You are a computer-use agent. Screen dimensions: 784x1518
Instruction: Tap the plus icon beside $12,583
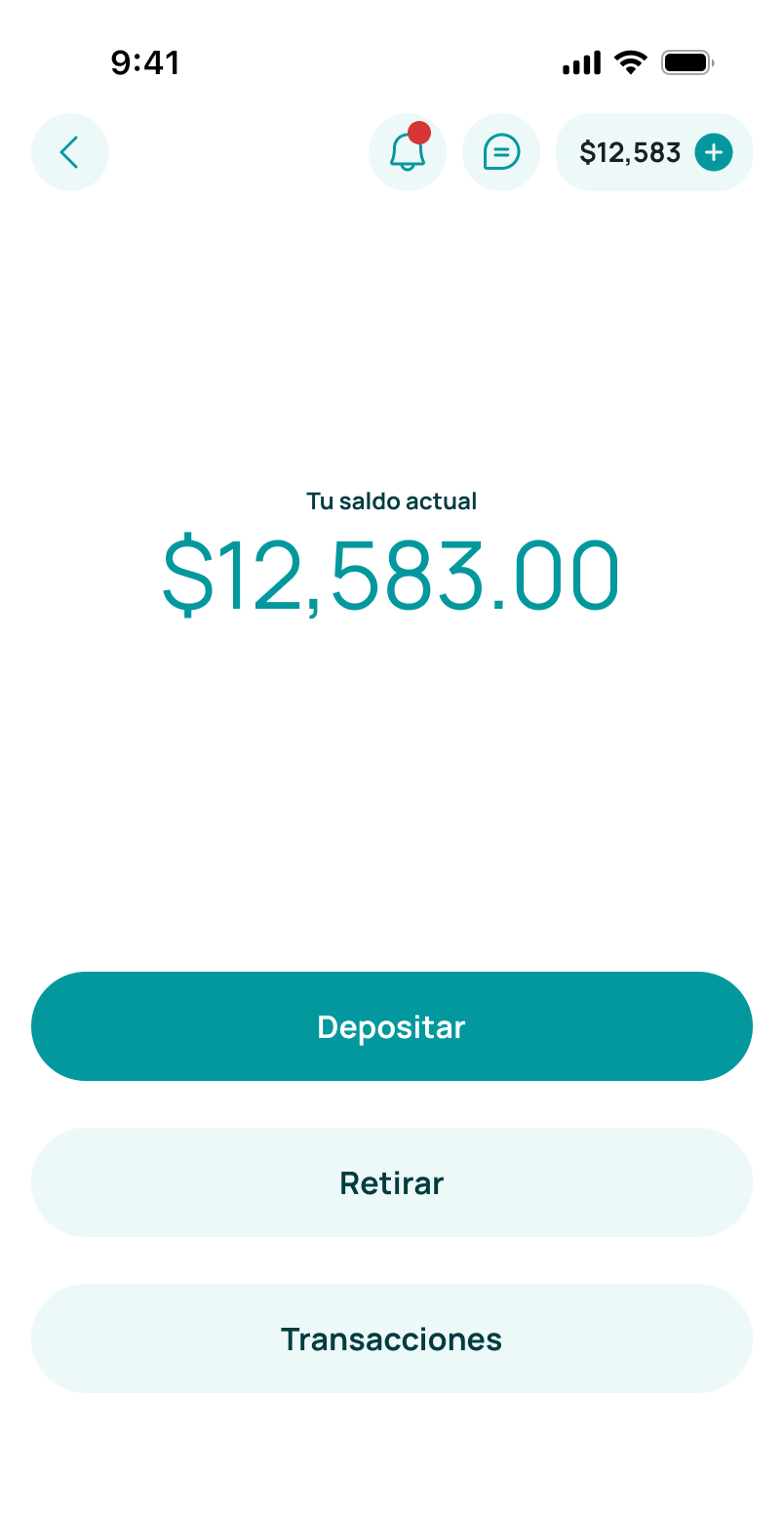(713, 152)
